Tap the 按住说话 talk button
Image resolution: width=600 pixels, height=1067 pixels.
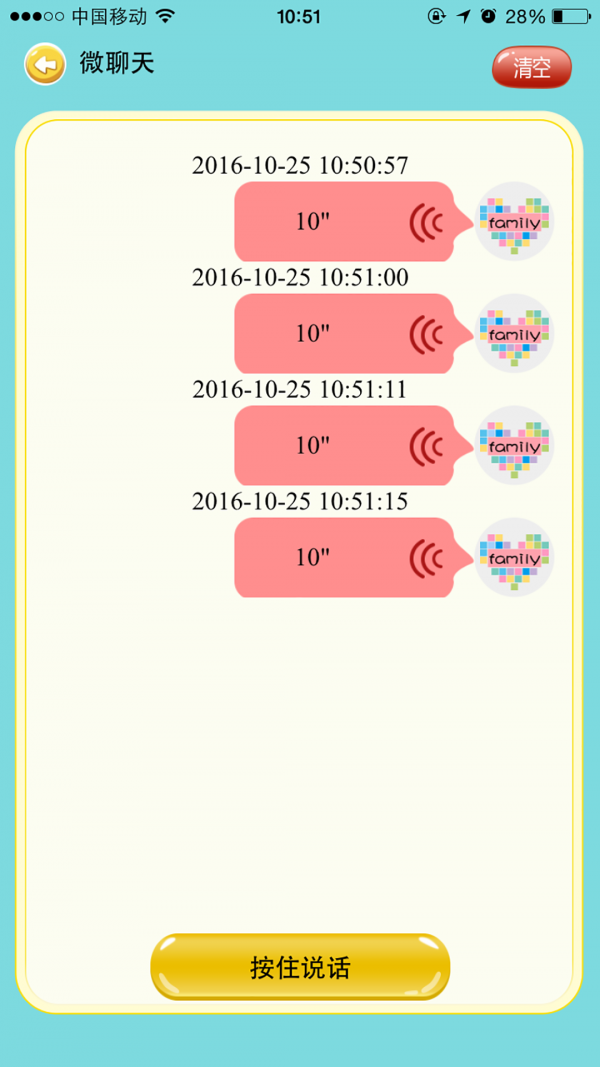(300, 967)
